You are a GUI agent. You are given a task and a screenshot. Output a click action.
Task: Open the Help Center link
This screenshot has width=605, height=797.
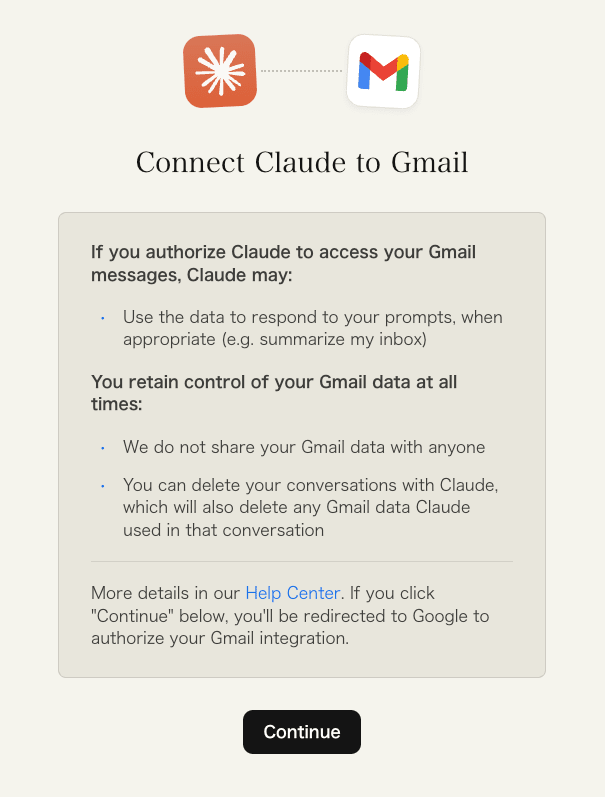click(293, 593)
